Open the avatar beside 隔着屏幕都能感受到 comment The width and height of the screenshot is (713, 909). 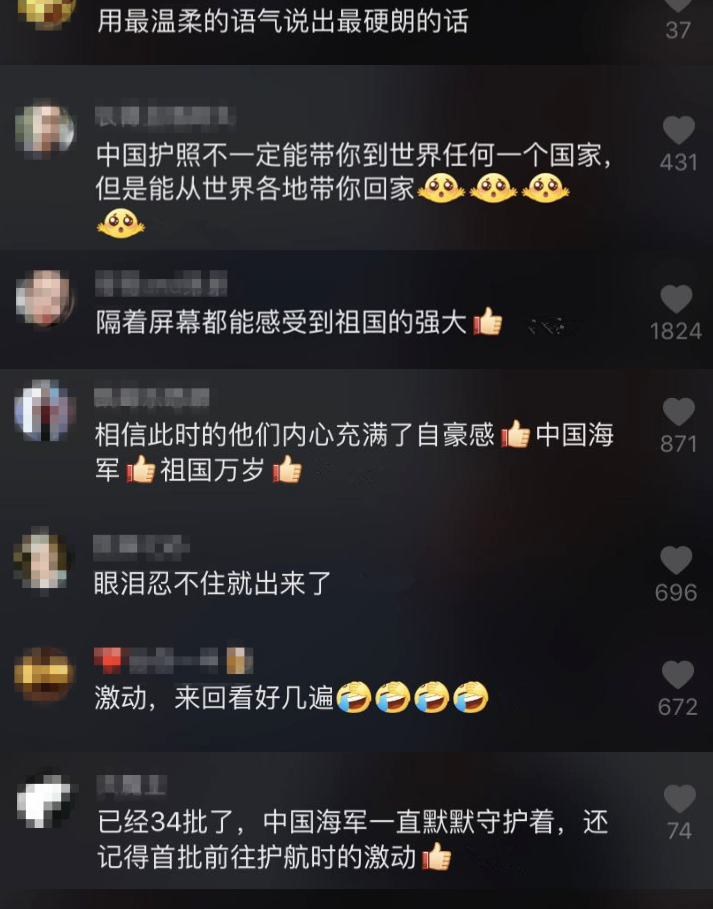(x=45, y=298)
